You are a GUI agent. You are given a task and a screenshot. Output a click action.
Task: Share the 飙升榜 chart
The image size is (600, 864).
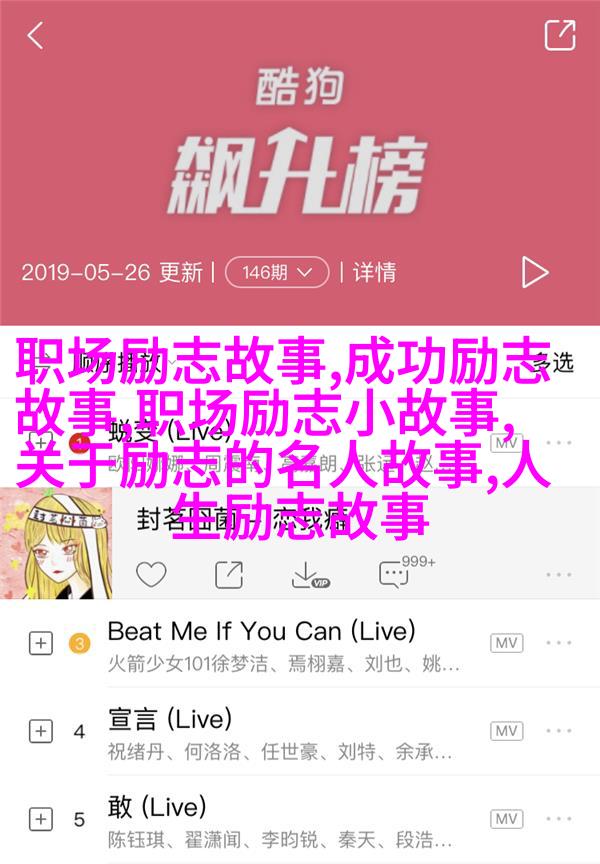point(559,36)
